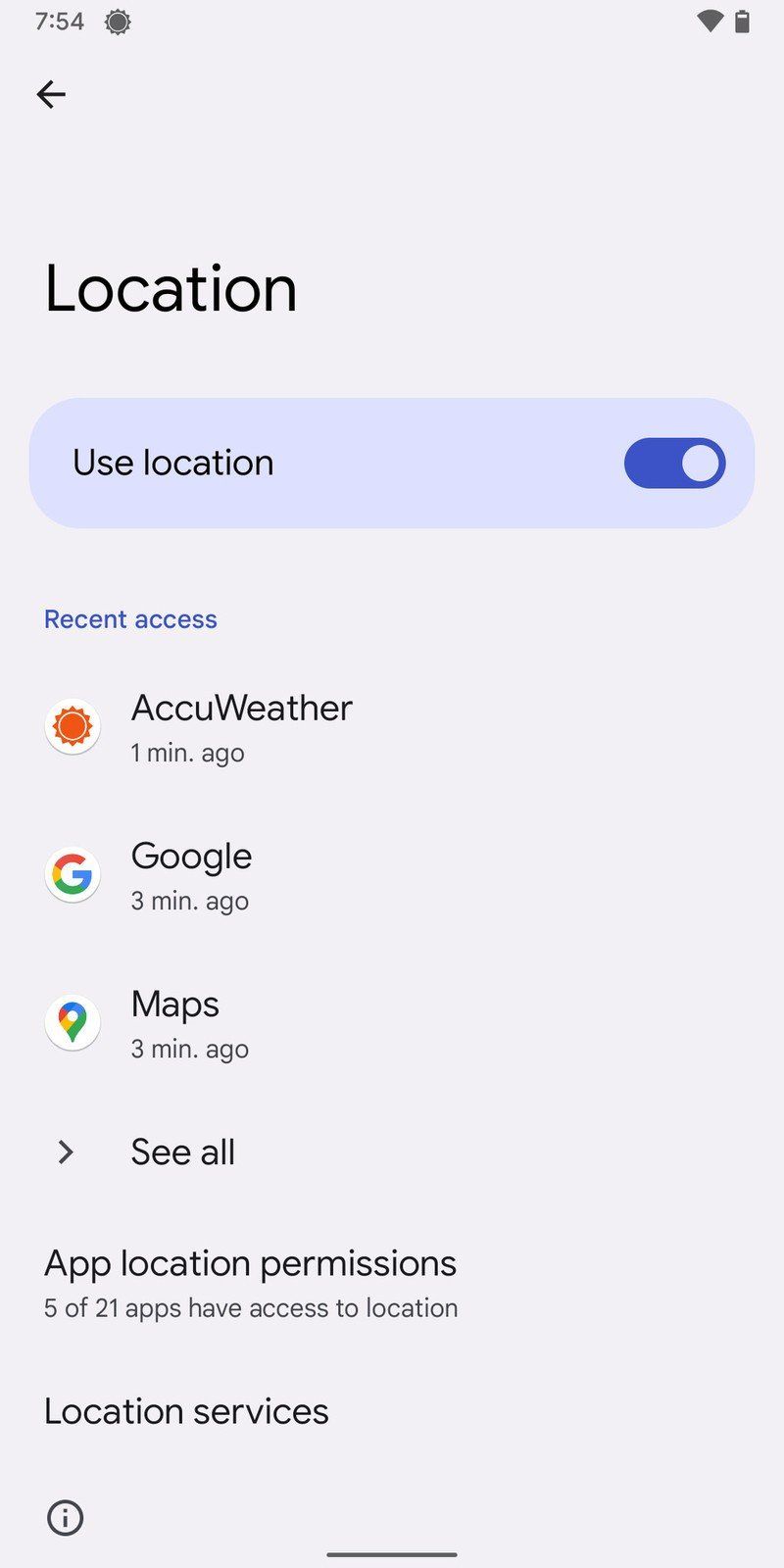
Task: Select the notification icon next to the clock
Action: pyautogui.click(x=117, y=21)
